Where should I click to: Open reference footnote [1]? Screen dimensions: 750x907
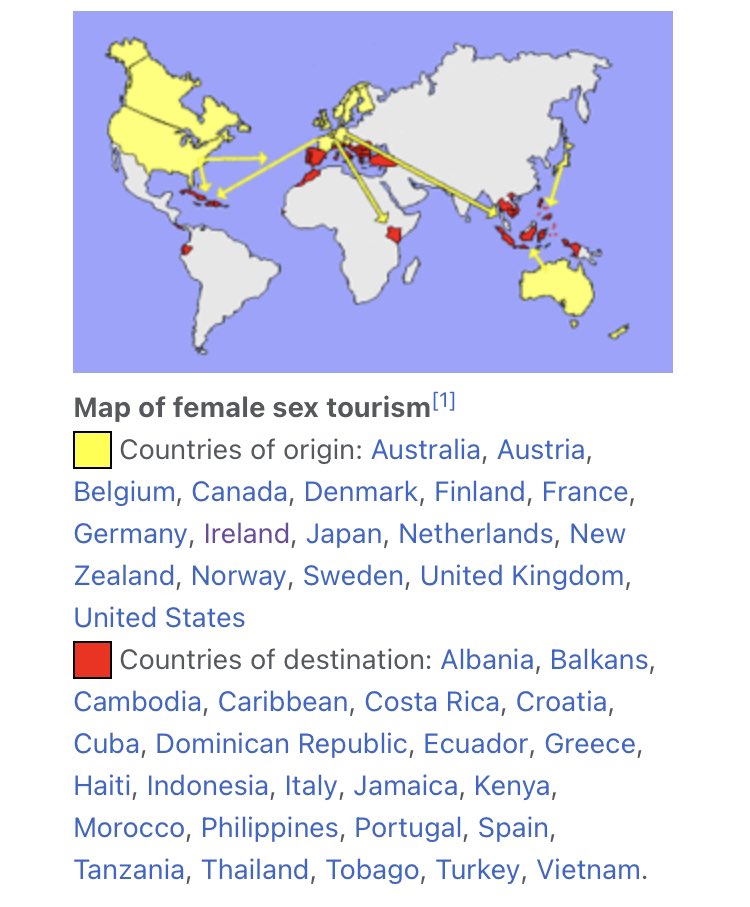[x=444, y=402]
